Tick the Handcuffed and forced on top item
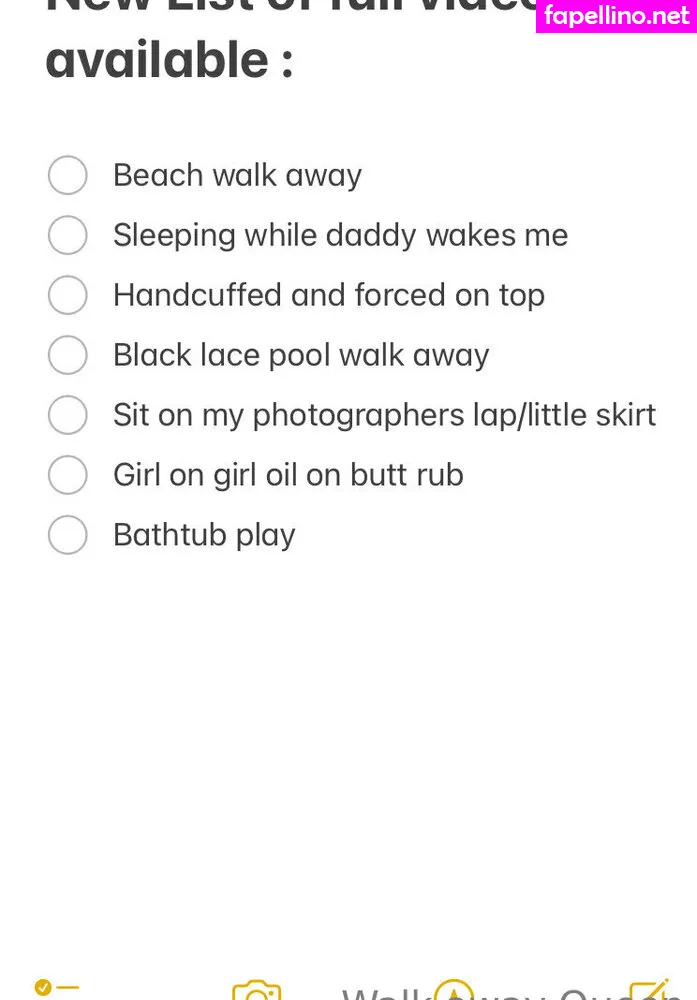 [68, 295]
